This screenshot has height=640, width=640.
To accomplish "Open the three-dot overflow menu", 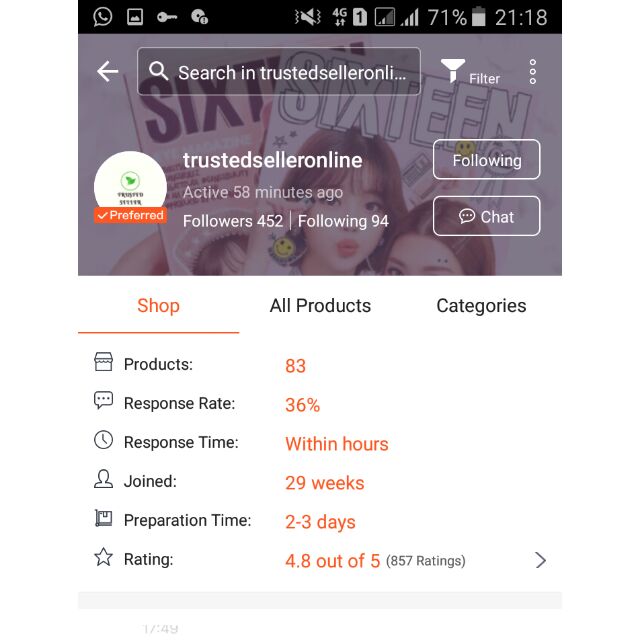I will click(x=533, y=72).
